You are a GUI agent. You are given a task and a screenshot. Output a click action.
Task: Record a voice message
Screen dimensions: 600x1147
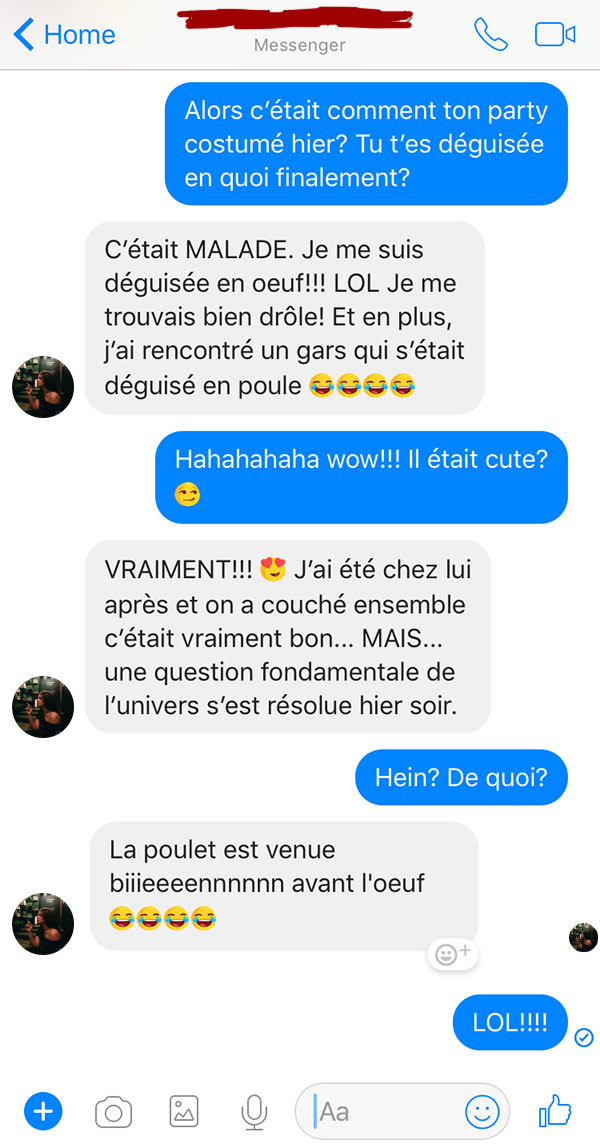point(254,1113)
